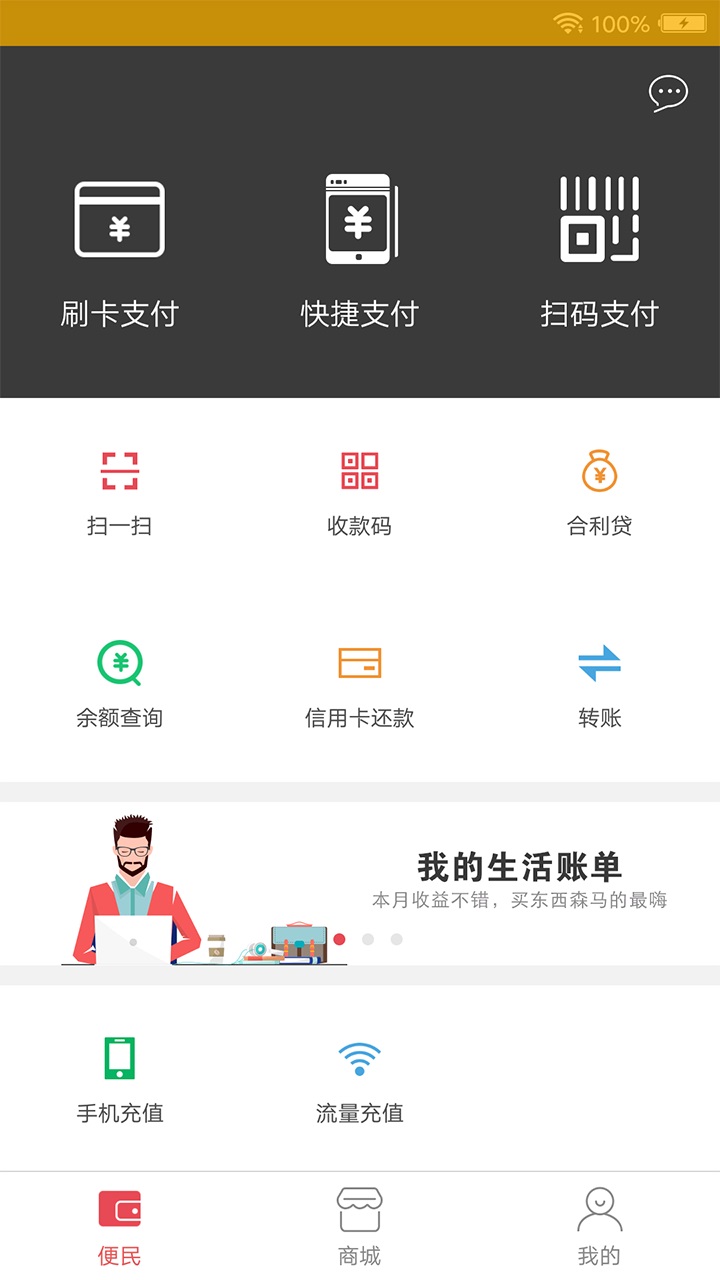Tap the monthly earnings message text
720x1280 pixels.
click(x=520, y=899)
